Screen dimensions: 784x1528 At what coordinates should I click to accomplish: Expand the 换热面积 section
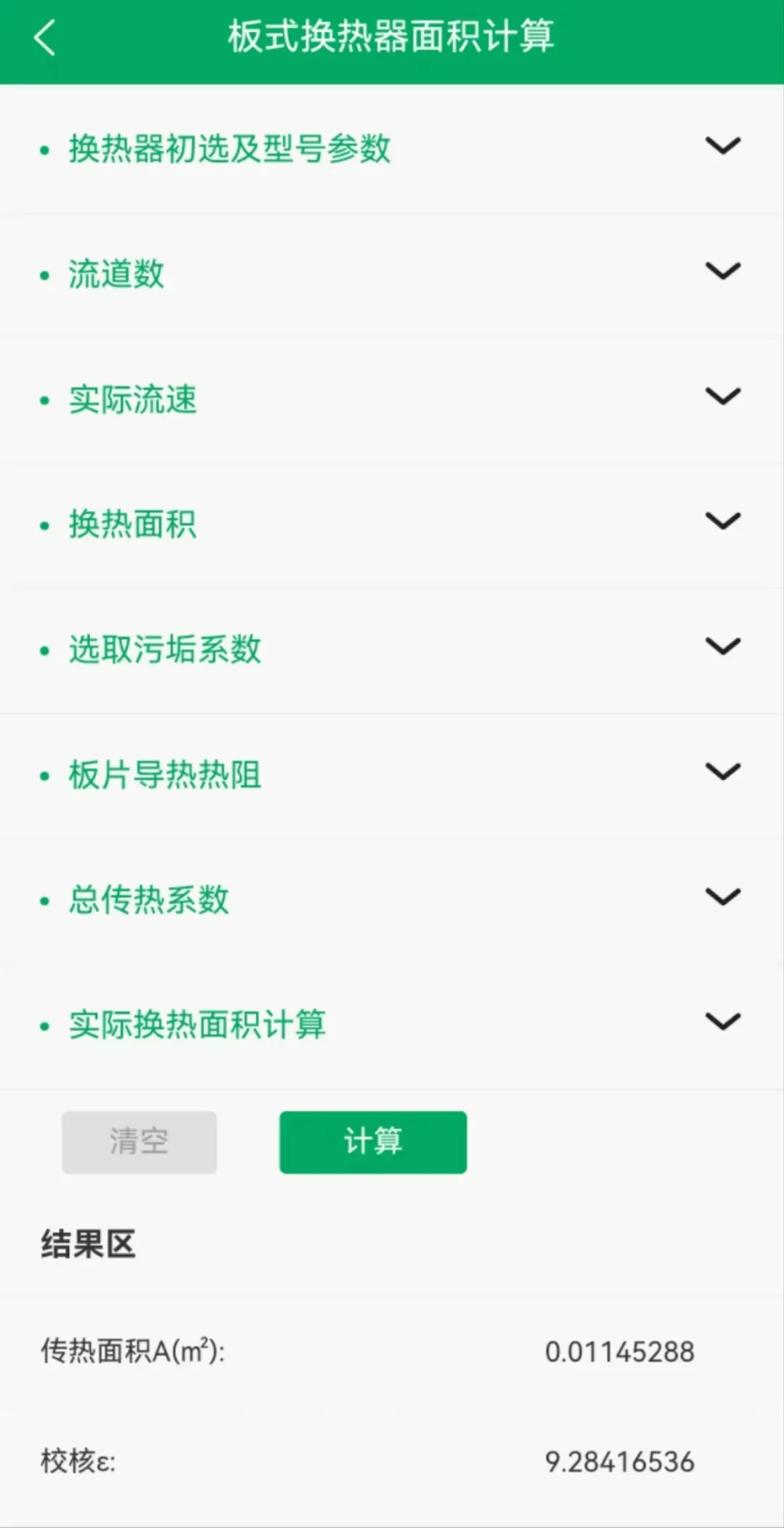point(722,521)
